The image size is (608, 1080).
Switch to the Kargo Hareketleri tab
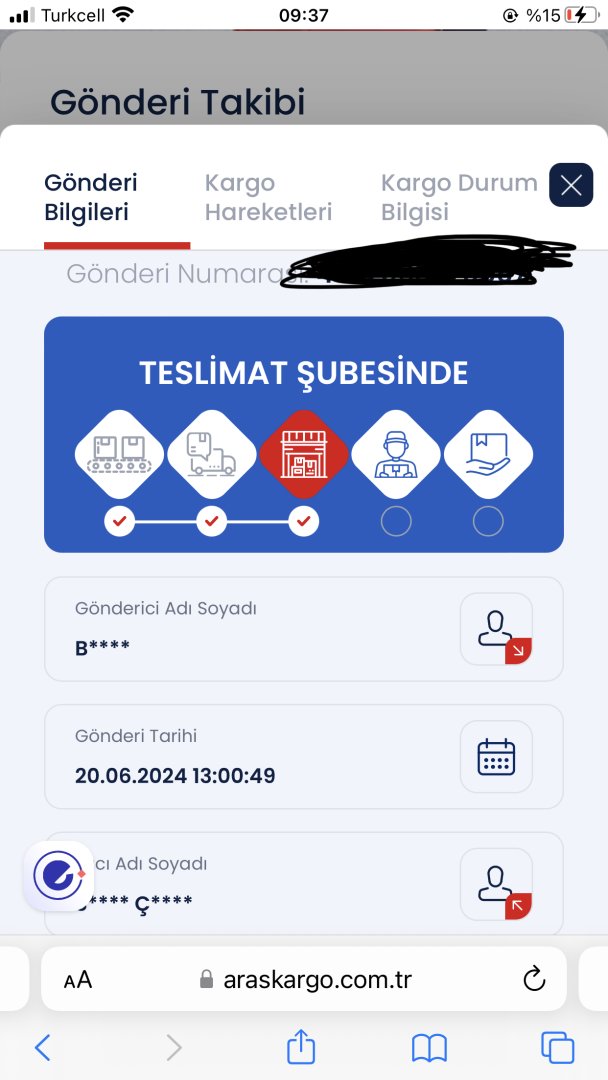(268, 198)
